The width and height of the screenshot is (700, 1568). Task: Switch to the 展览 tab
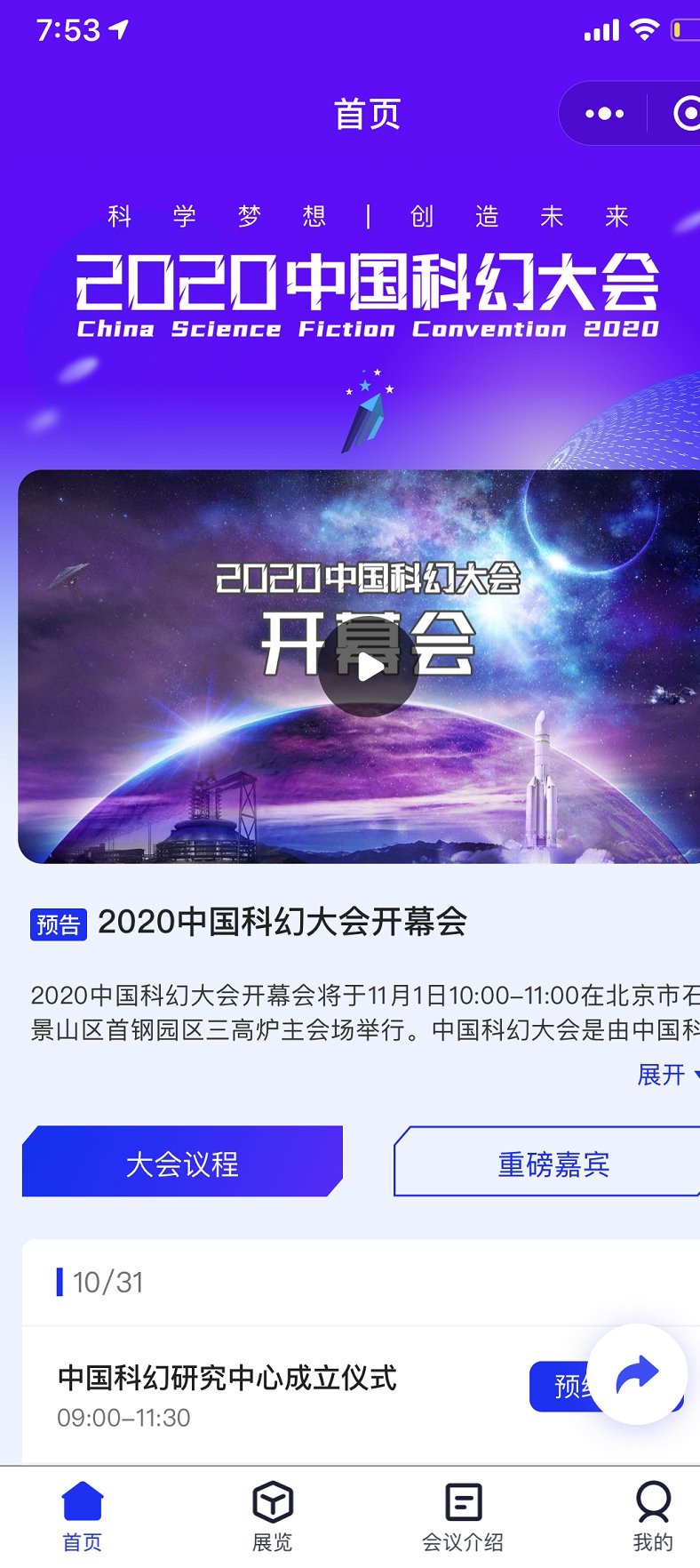(272, 1516)
